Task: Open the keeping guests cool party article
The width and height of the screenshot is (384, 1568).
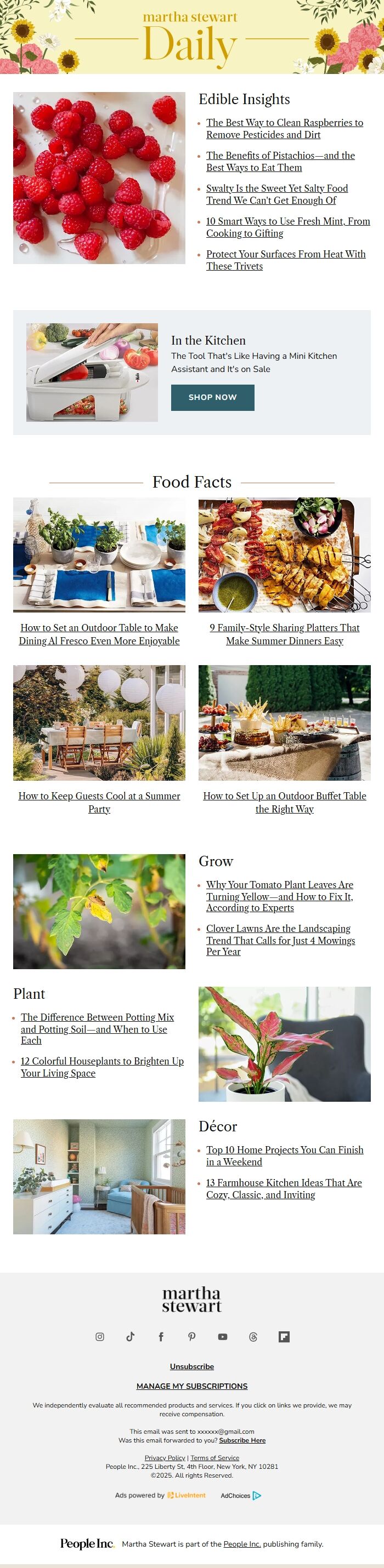Action: [99, 802]
